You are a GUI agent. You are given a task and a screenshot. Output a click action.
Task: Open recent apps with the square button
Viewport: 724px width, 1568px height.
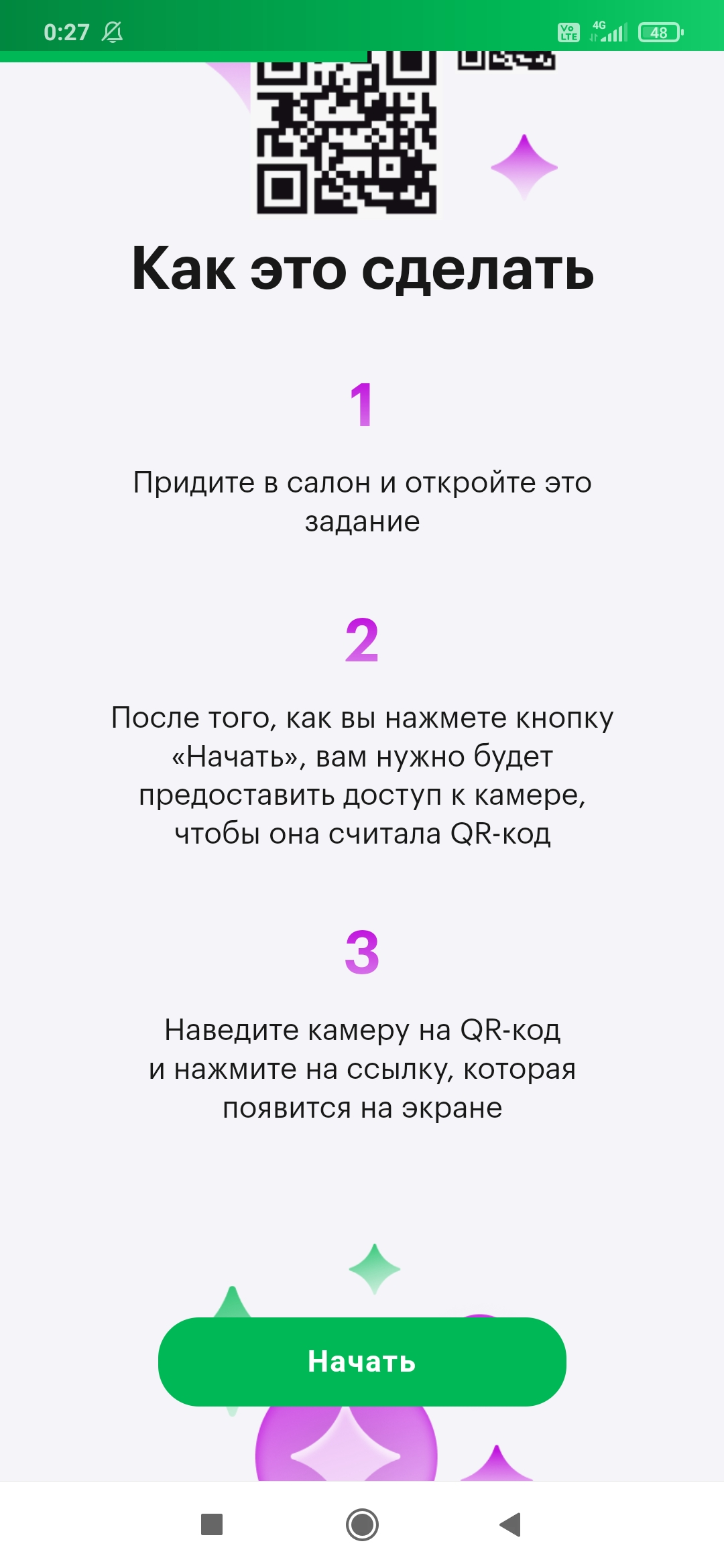(x=212, y=1524)
